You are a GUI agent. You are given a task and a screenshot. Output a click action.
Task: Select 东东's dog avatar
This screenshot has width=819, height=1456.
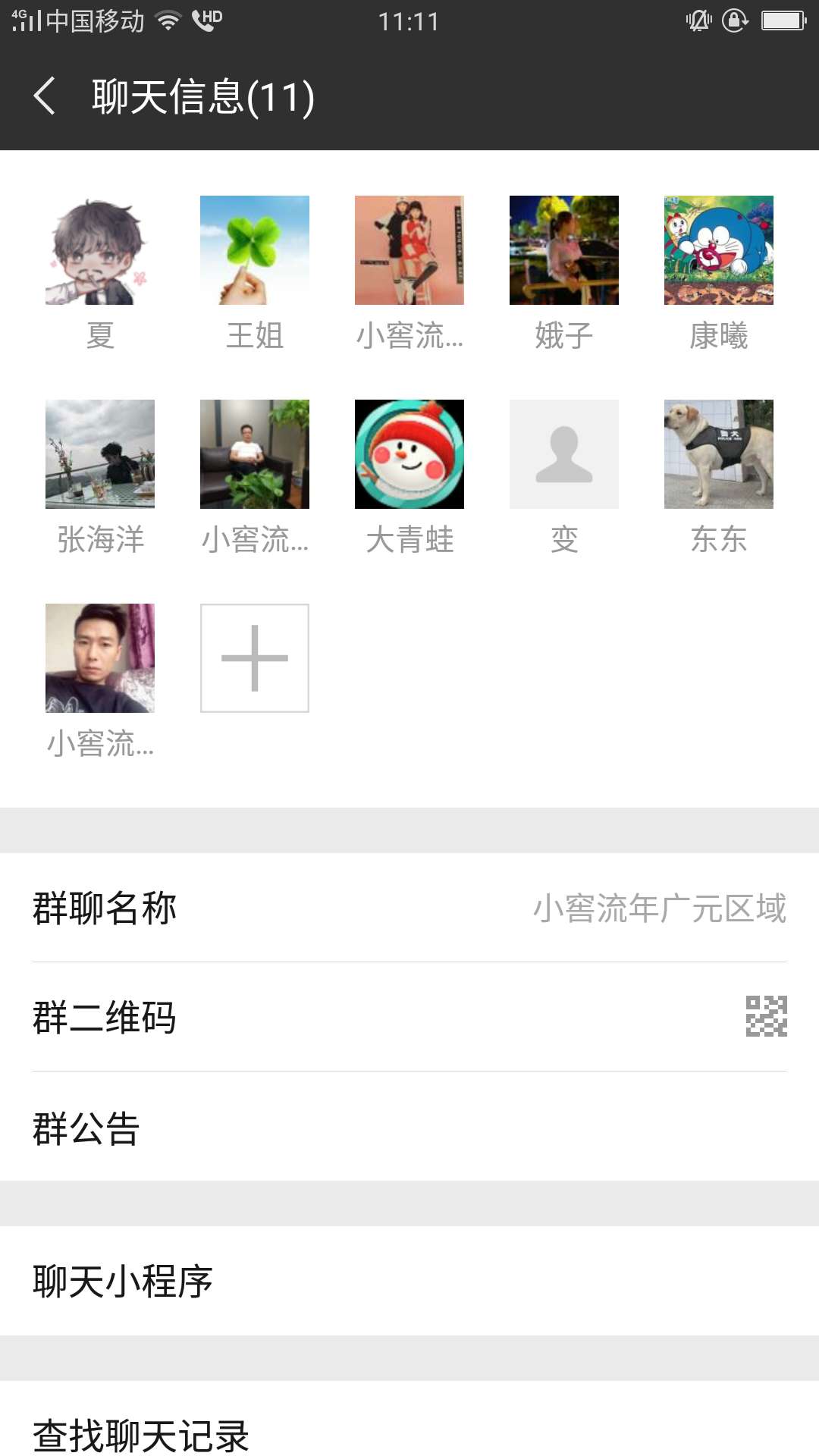click(x=719, y=454)
